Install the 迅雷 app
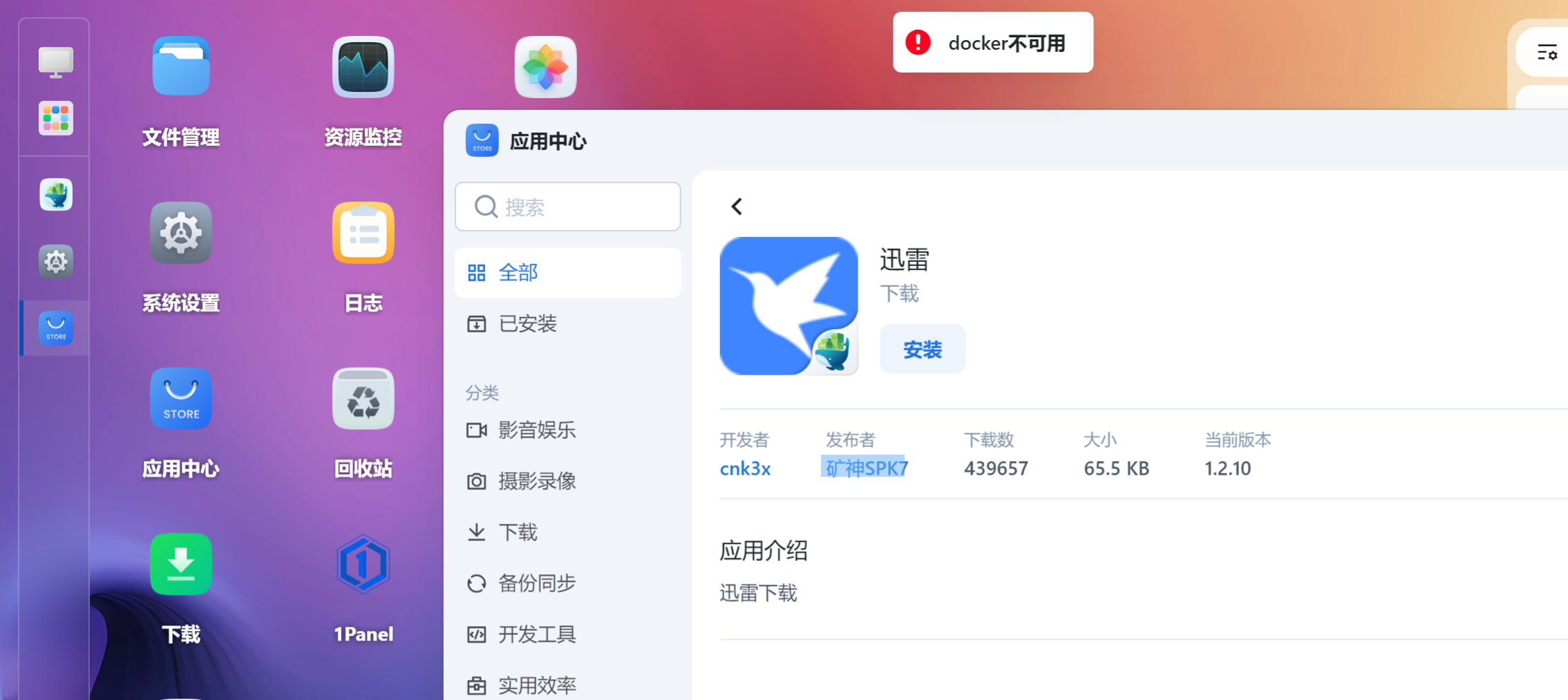 point(922,349)
